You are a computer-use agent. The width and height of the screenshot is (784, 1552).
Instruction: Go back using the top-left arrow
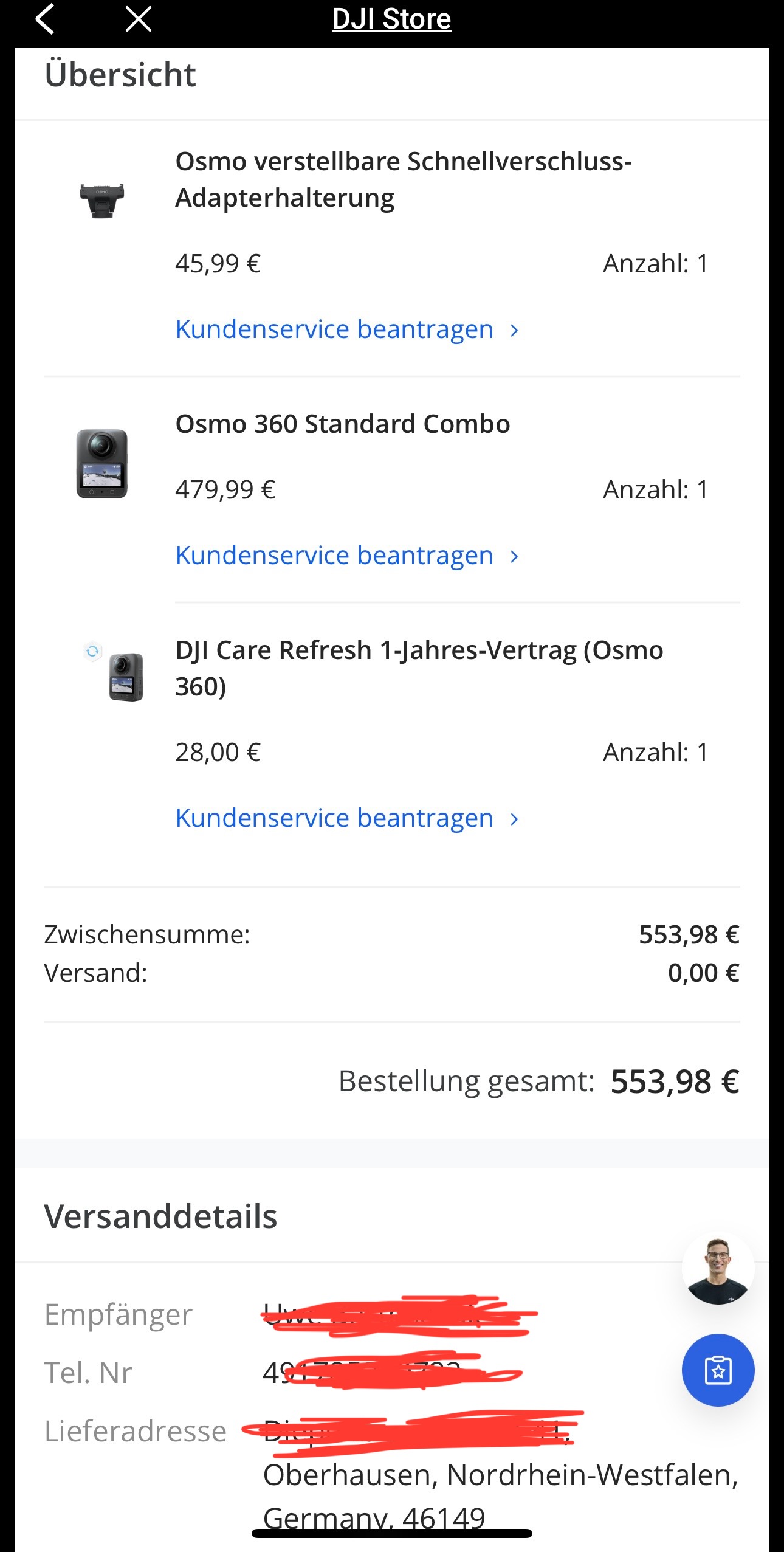(45, 19)
